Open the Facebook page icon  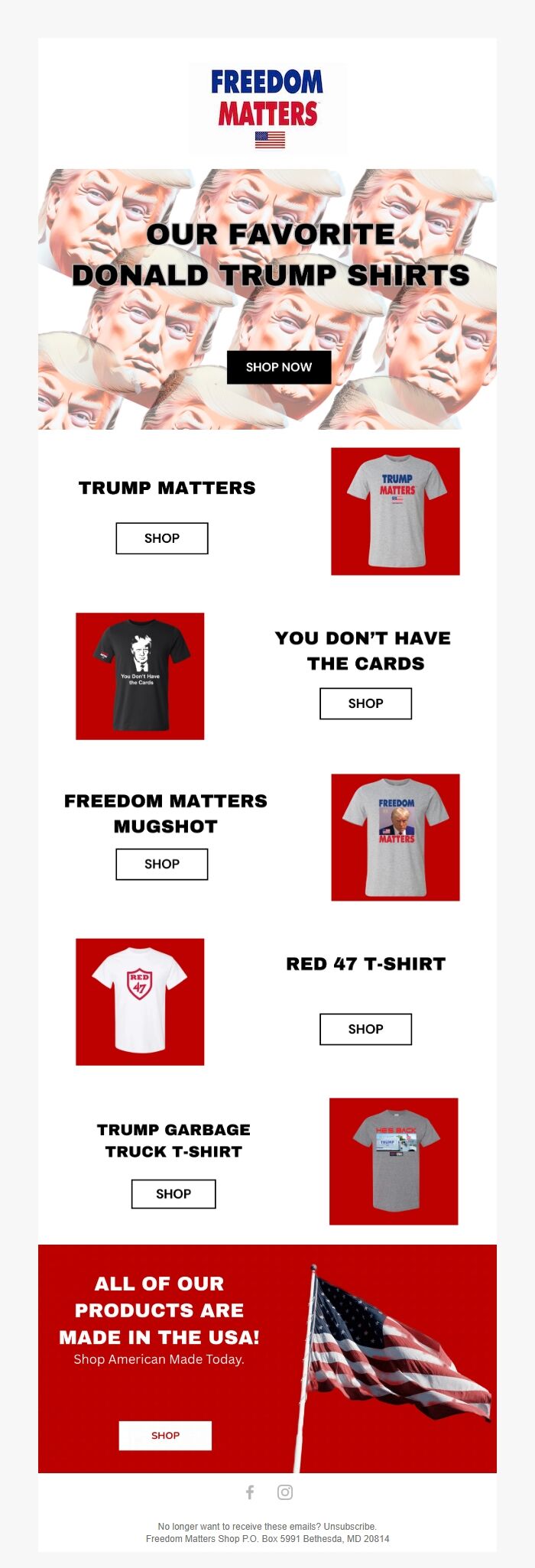tap(250, 1492)
